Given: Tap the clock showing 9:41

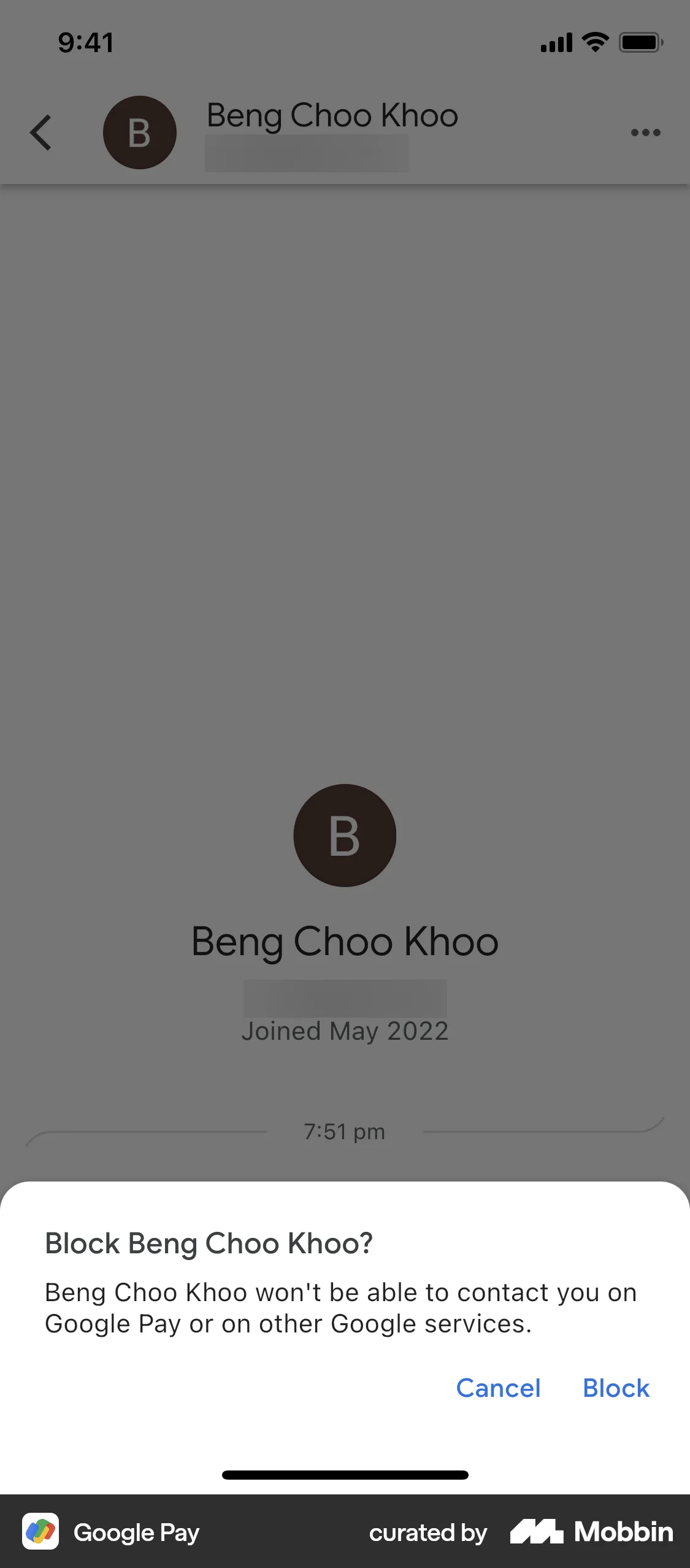Looking at the screenshot, I should [x=85, y=42].
